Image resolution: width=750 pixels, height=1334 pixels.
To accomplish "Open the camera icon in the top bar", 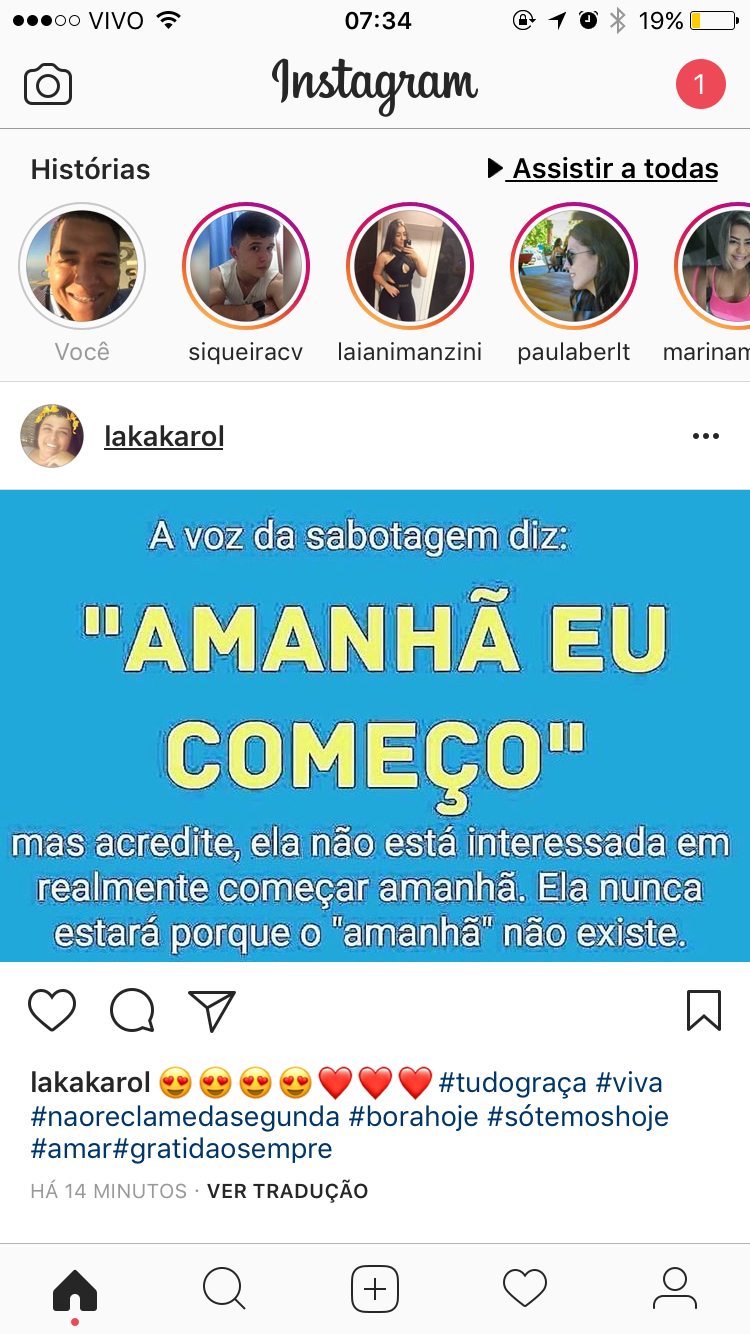I will click(48, 84).
